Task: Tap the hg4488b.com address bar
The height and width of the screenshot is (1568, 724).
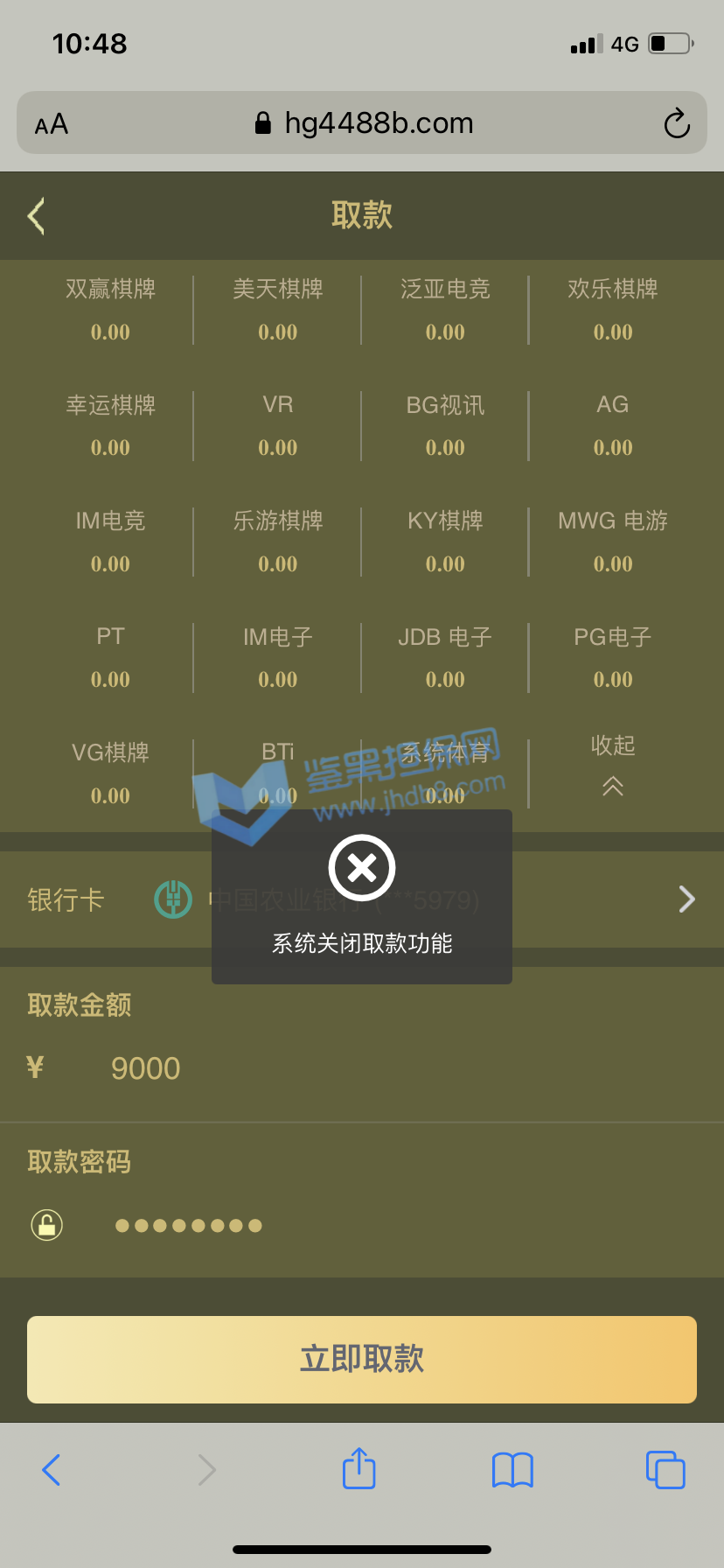Action: click(x=363, y=123)
